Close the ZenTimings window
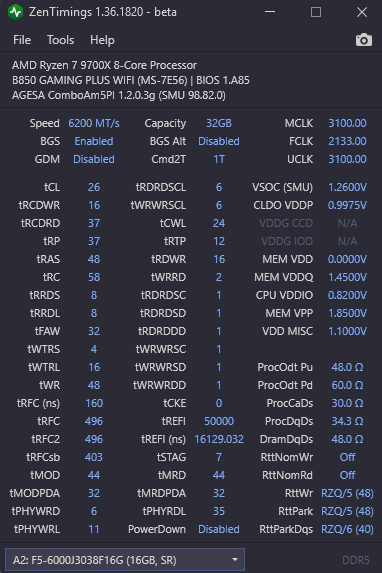Screen dimensions: 382x573 click(362, 12)
